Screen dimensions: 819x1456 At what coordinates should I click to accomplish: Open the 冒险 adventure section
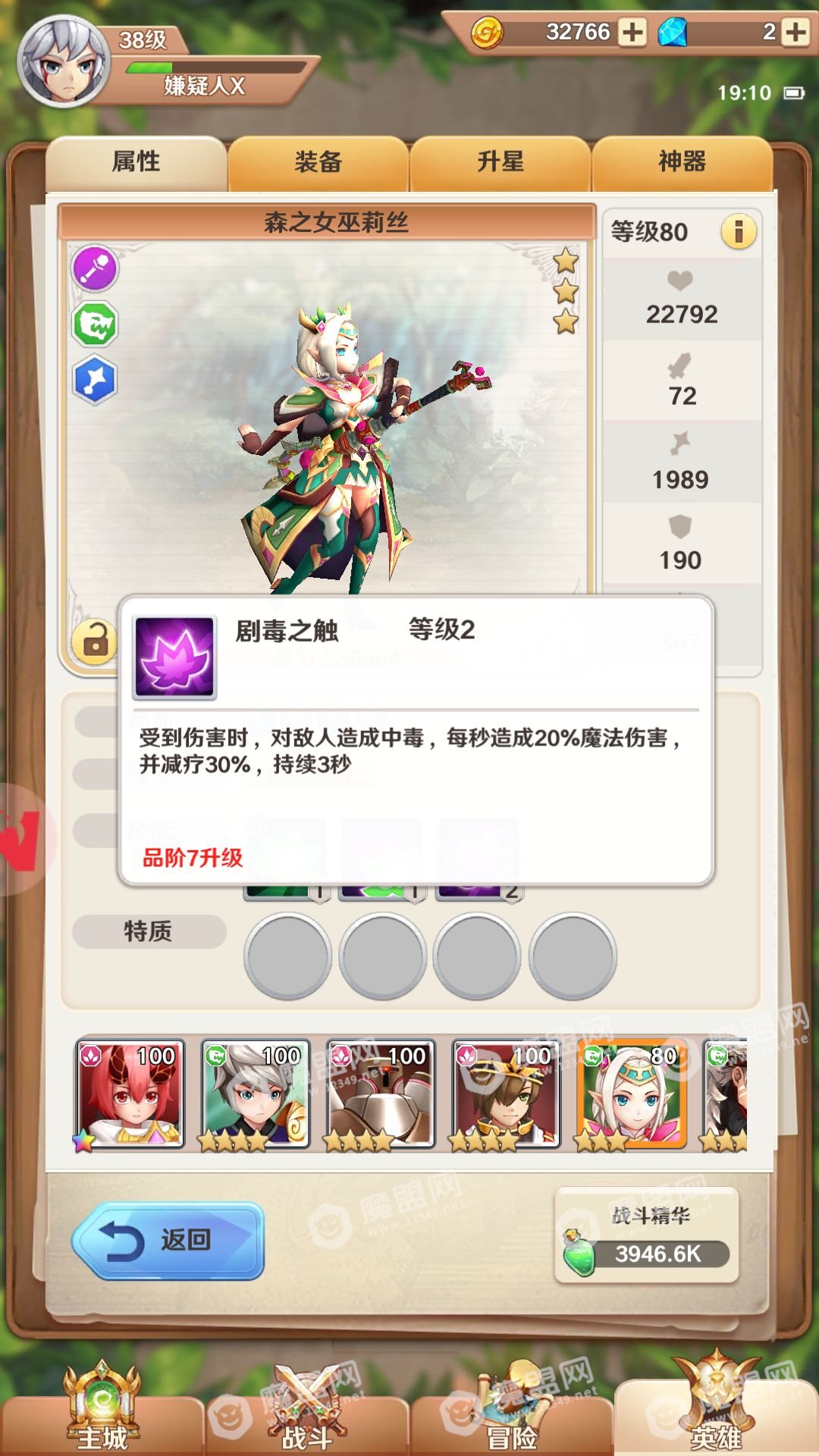(511, 1410)
